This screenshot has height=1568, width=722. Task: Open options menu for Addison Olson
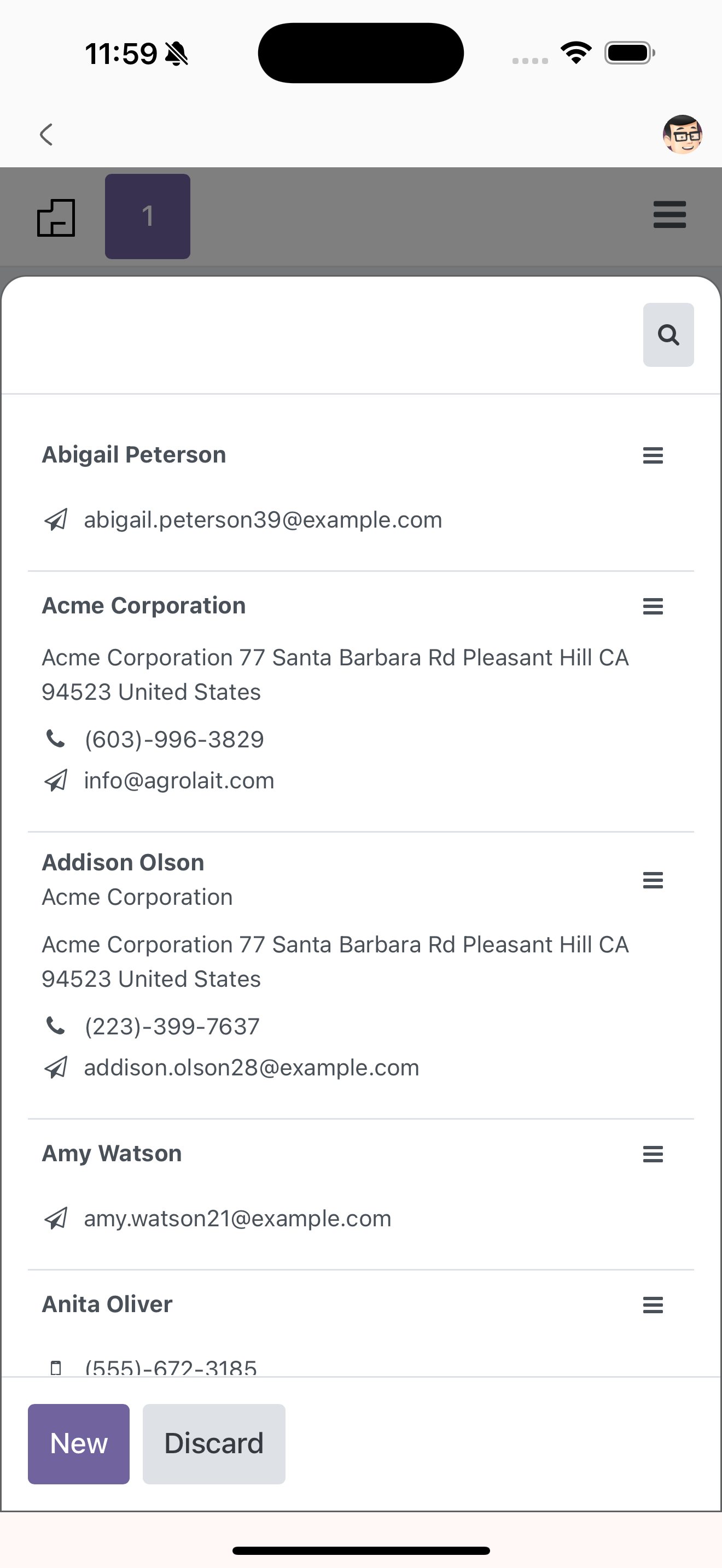point(653,880)
